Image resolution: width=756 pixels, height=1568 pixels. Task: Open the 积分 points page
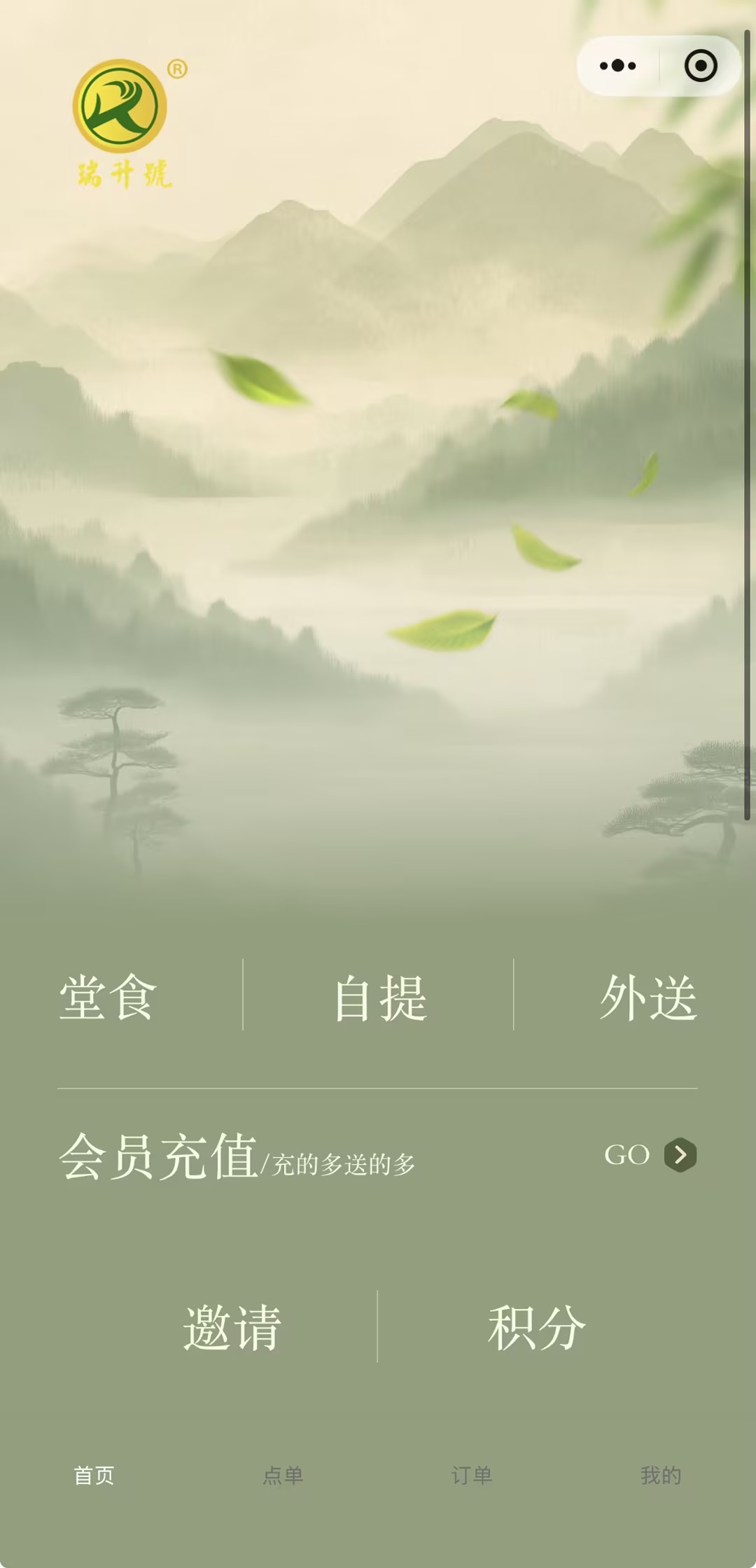[x=536, y=1326]
